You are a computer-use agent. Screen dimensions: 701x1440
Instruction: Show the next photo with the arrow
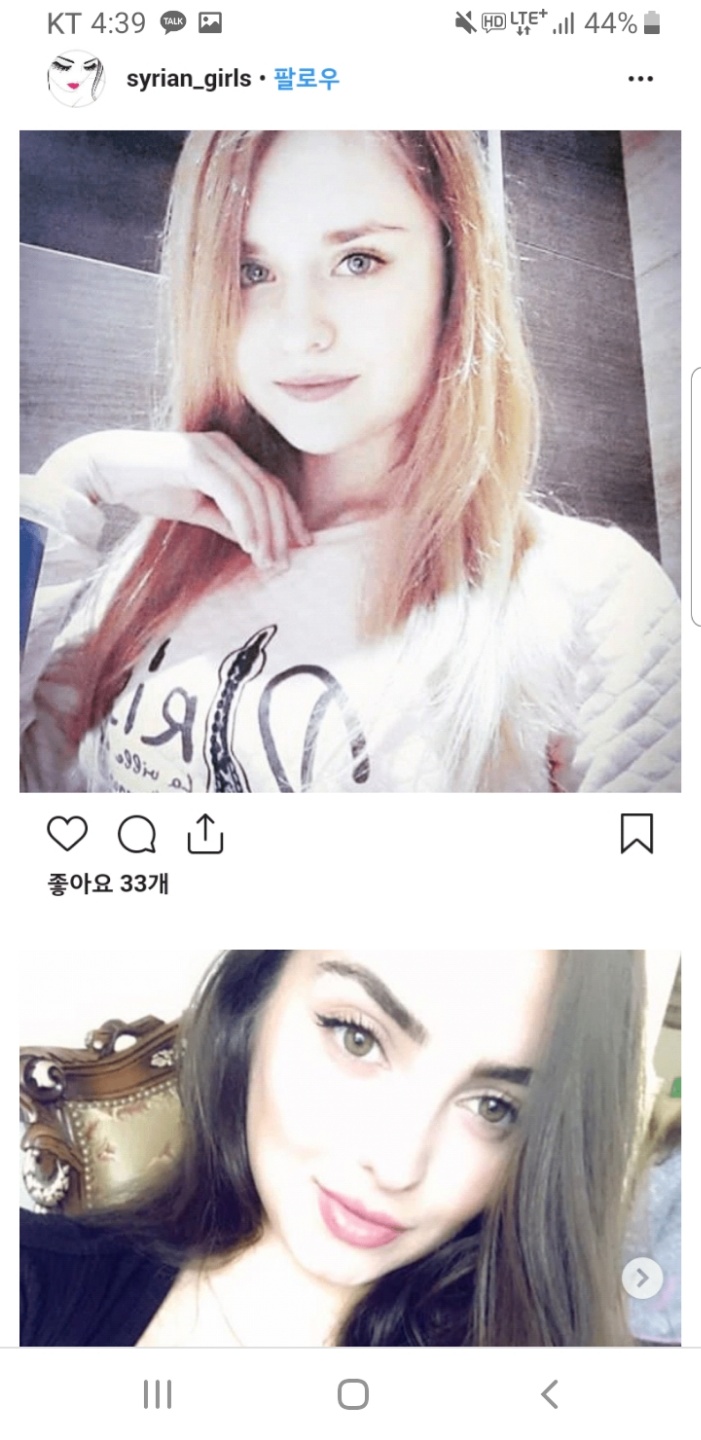tap(642, 1277)
